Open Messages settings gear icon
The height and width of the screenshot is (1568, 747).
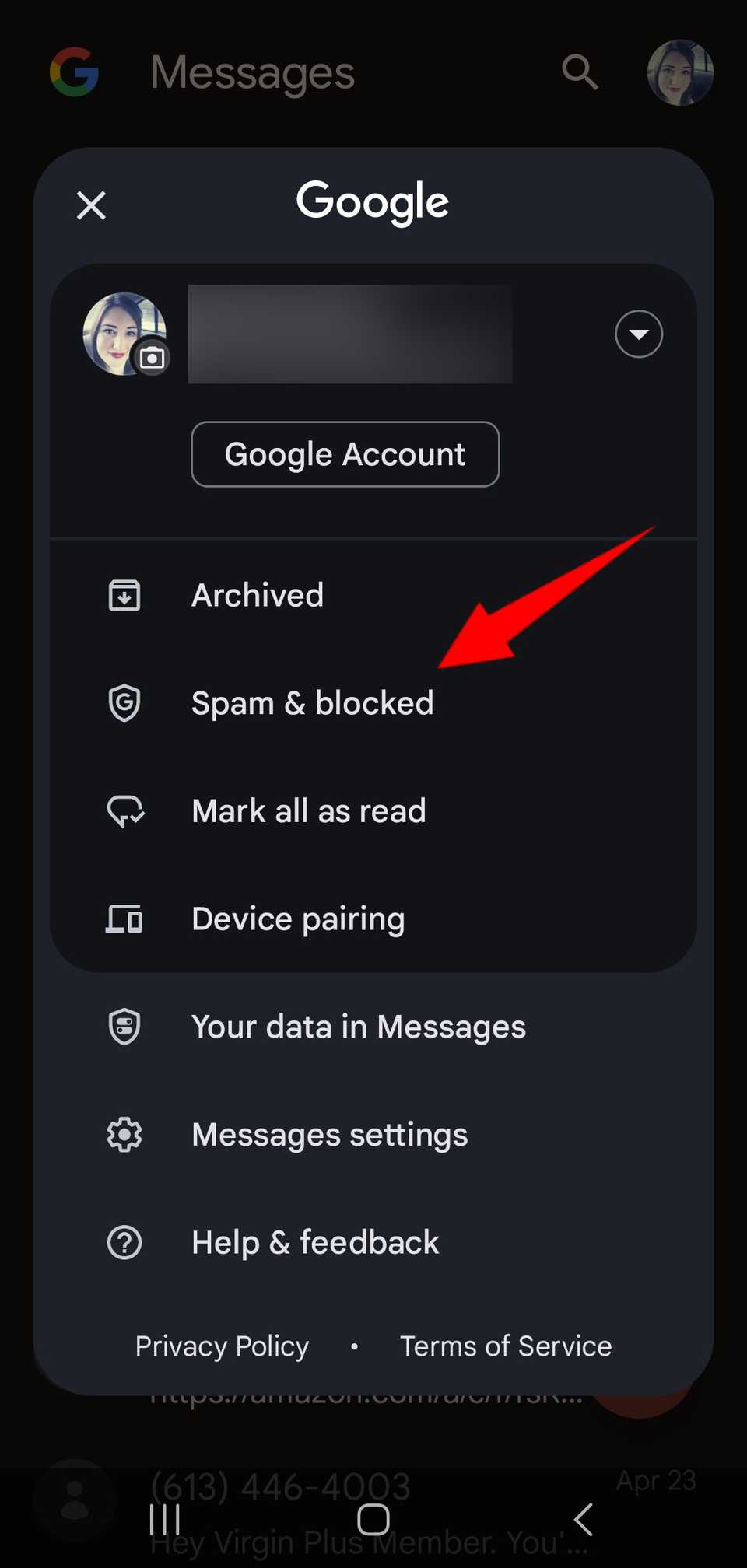[x=124, y=1134]
